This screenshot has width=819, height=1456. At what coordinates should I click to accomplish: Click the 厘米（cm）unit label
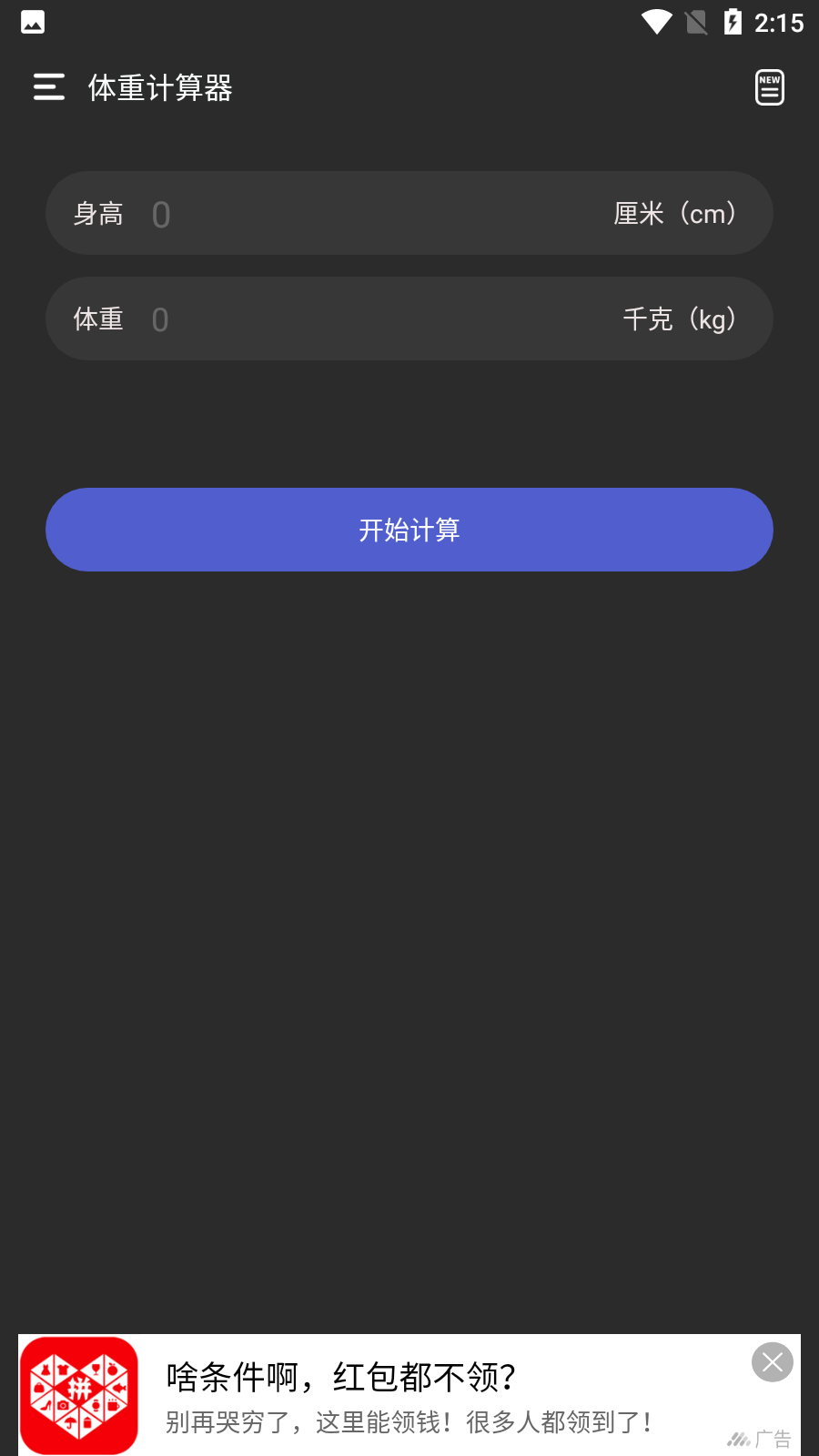pos(677,213)
